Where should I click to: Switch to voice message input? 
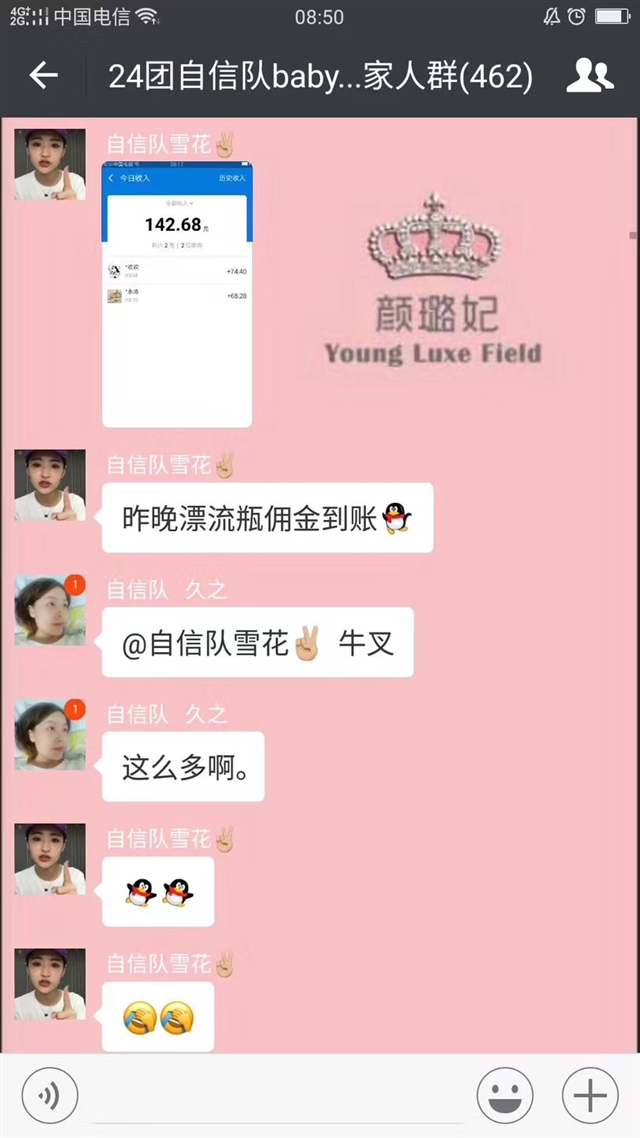point(49,1096)
